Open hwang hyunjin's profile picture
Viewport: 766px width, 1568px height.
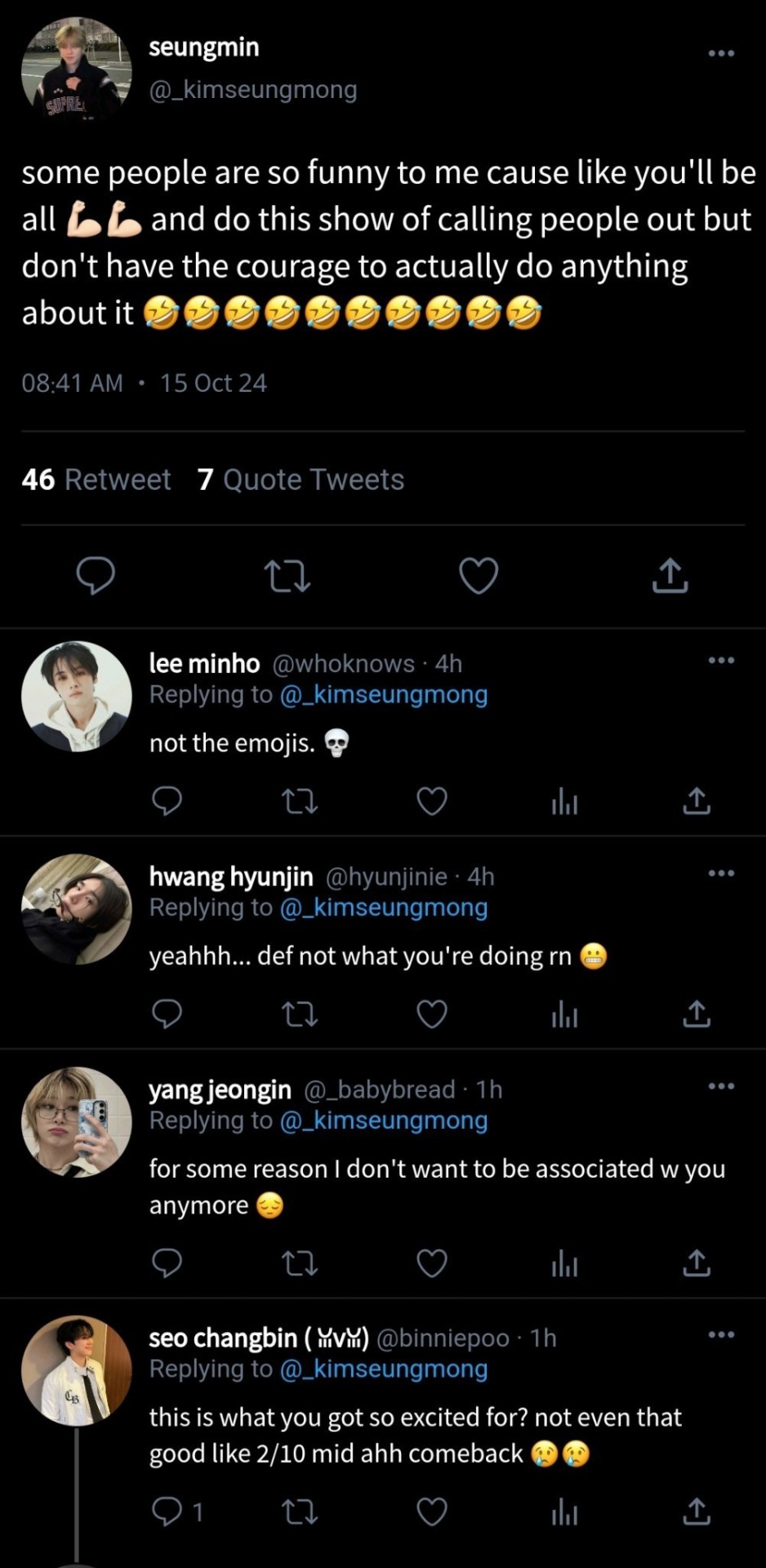click(76, 909)
